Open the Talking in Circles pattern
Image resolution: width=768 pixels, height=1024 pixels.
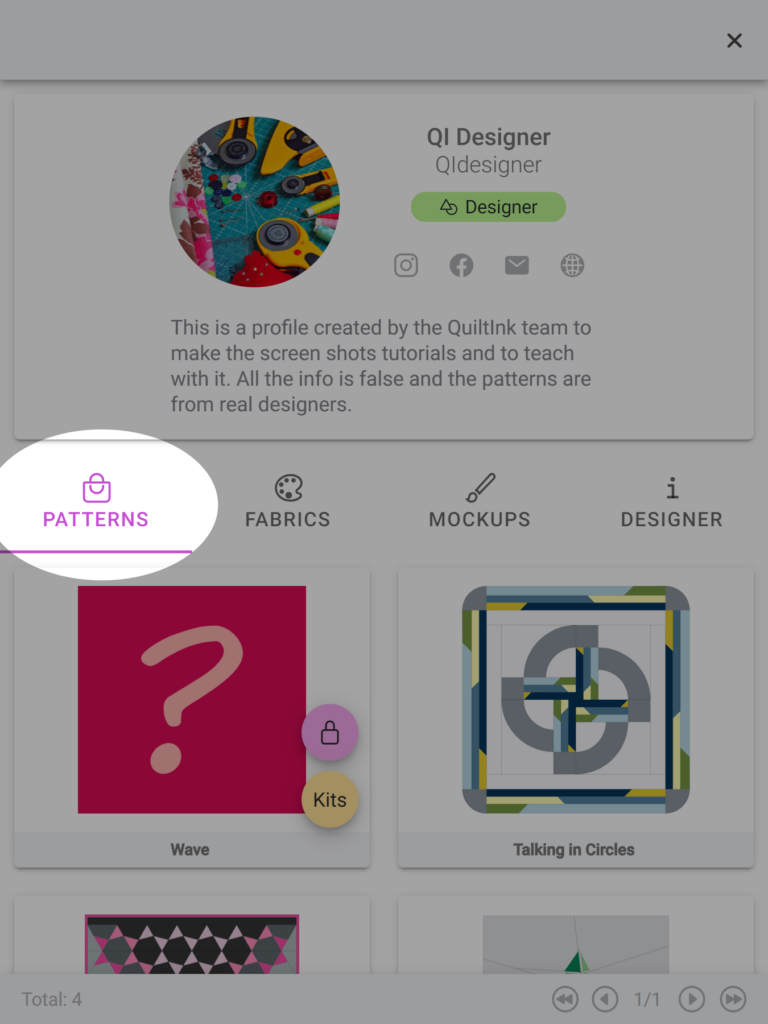point(575,700)
